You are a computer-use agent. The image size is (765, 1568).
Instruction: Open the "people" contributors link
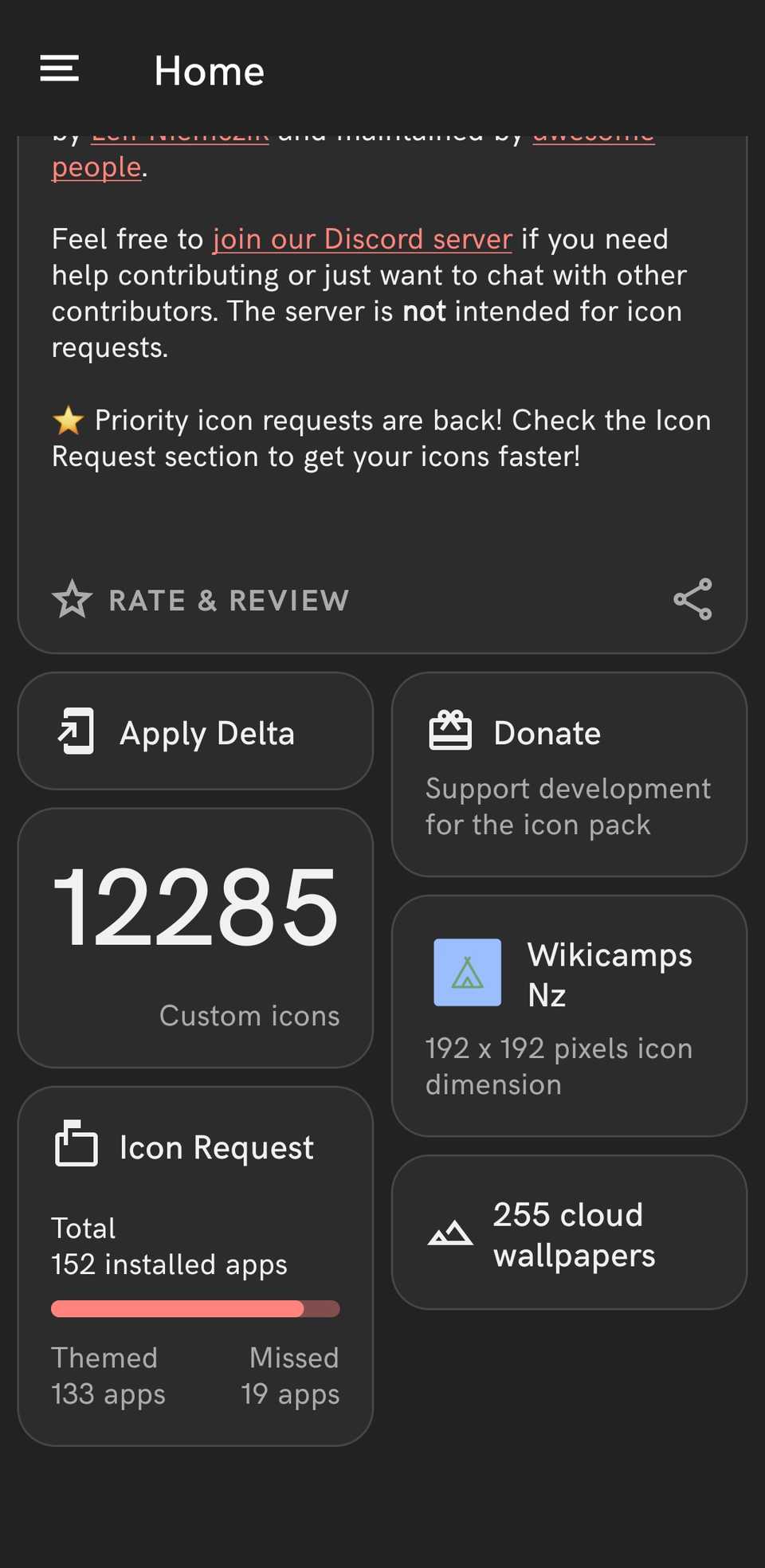[x=96, y=167]
